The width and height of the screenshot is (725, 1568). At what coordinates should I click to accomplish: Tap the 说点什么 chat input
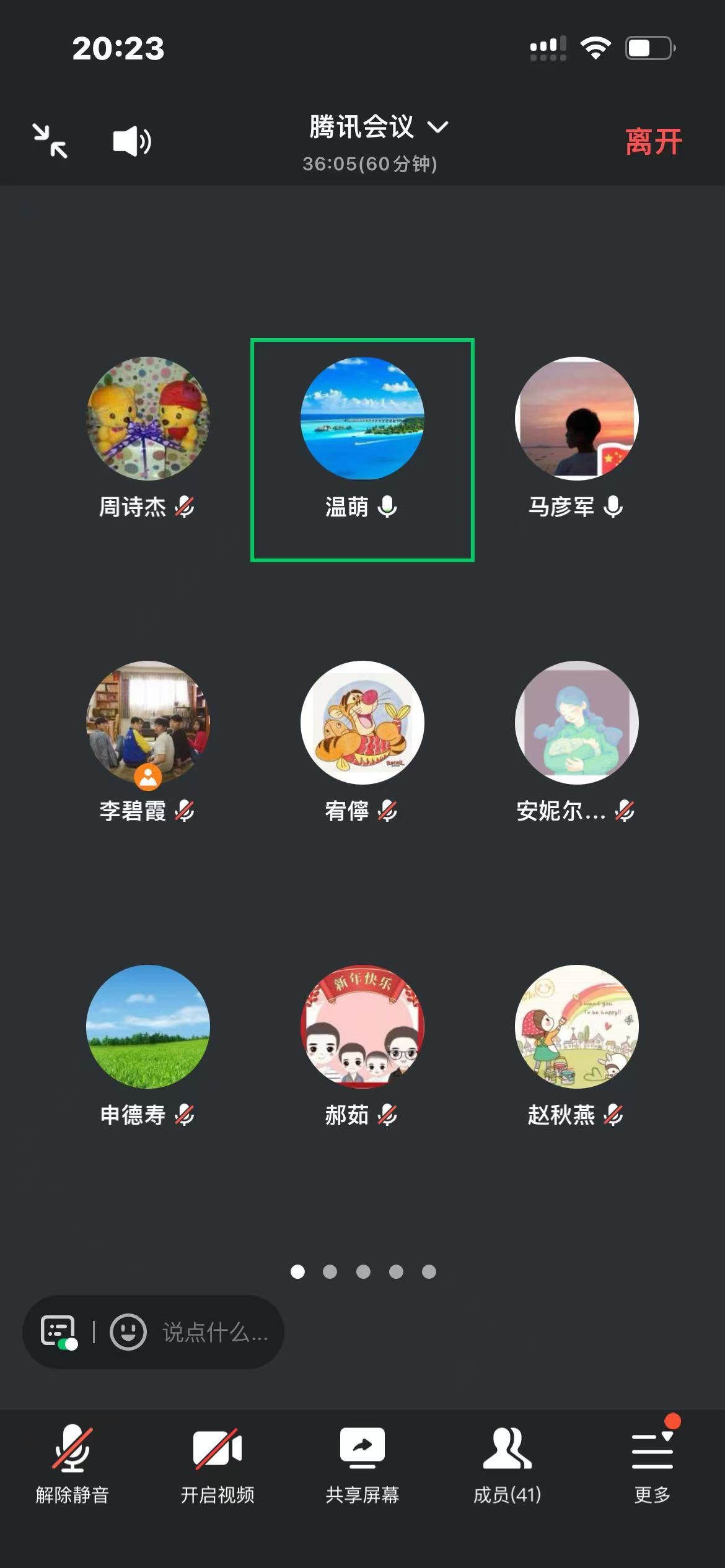[214, 1332]
